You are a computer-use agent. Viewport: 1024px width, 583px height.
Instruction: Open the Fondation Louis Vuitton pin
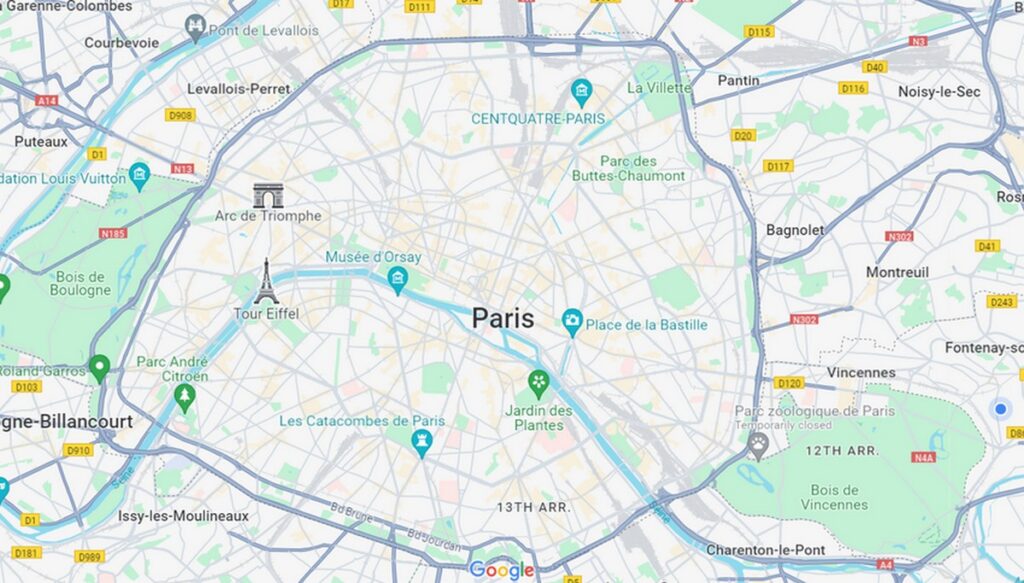[x=139, y=177]
